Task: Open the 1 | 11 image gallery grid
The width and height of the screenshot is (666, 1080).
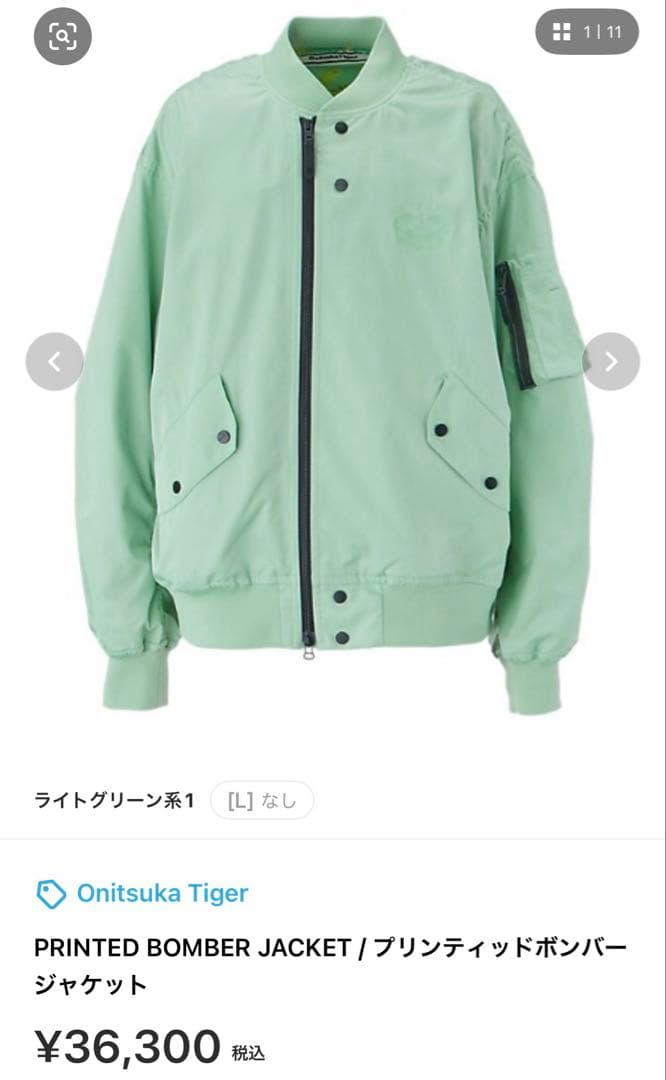Action: pos(587,32)
